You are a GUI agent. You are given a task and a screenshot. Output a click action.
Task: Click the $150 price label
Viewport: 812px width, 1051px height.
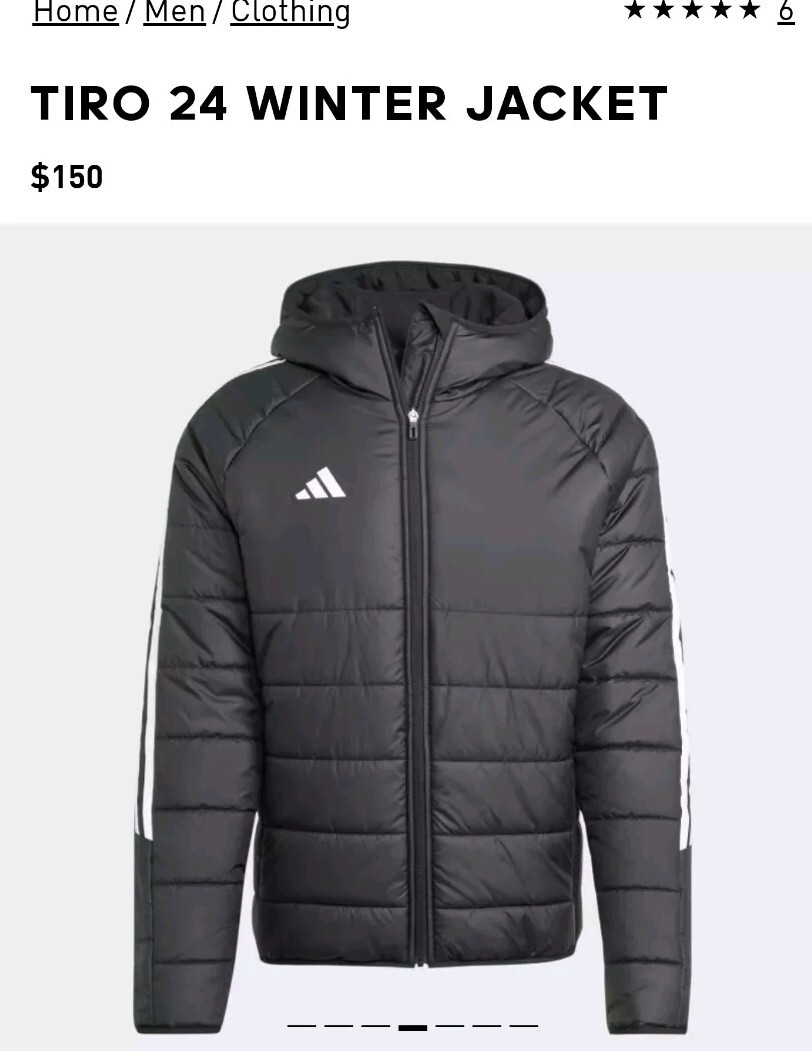[x=66, y=177]
